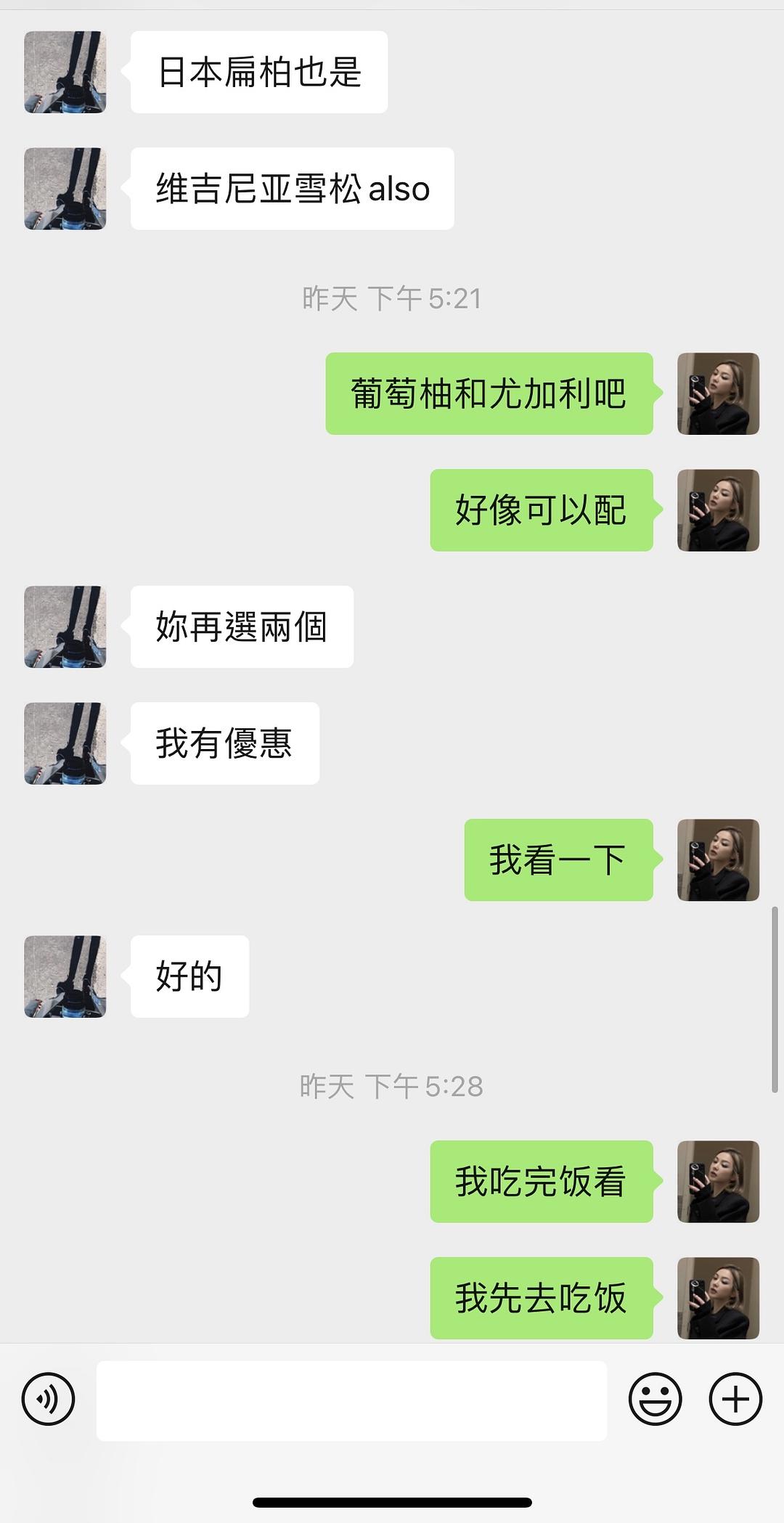Screen dimensions: 784x1523
Task: Open the emoji sticker panel
Action: (655, 1399)
